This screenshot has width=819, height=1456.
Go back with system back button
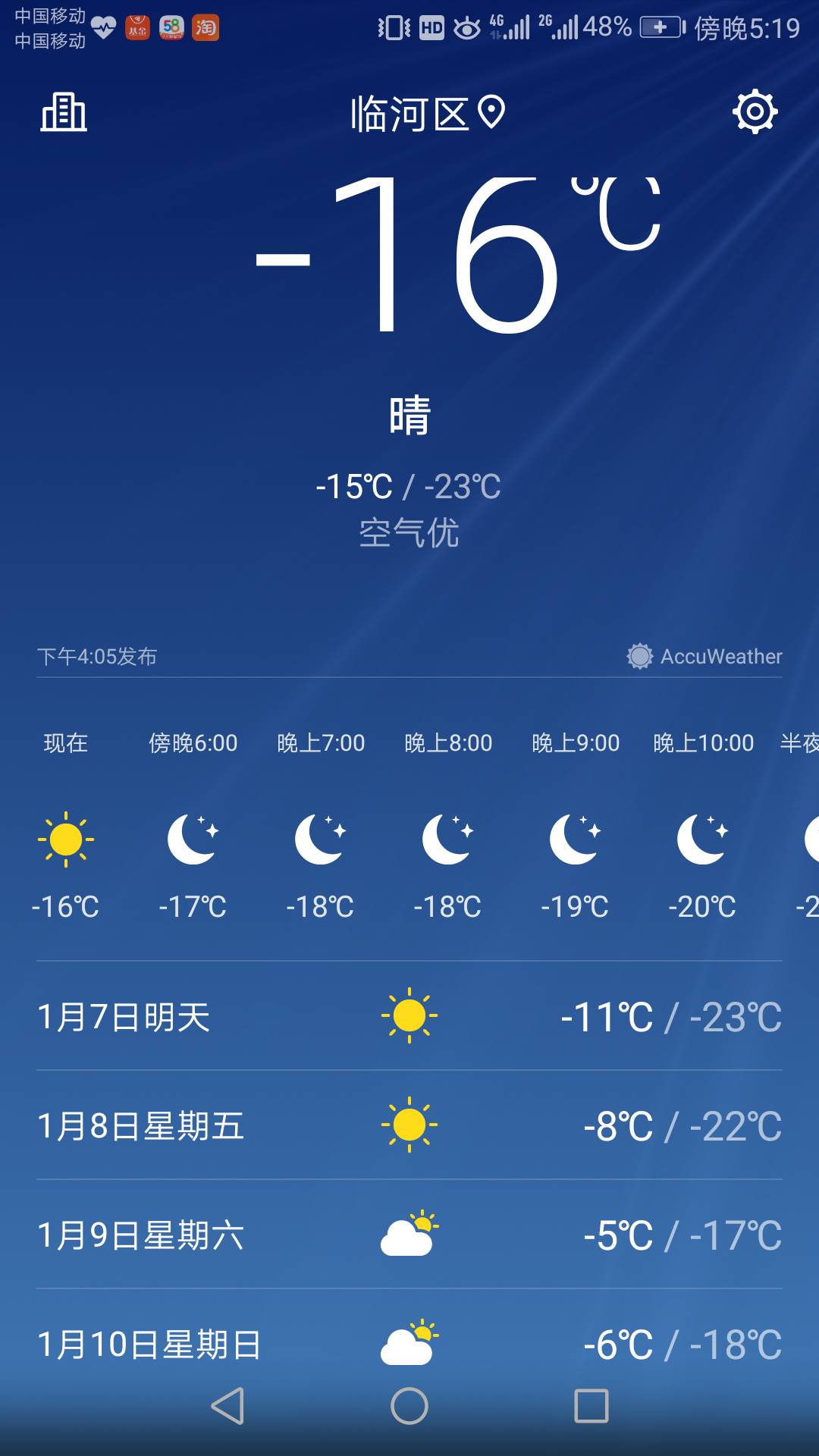[227, 1406]
